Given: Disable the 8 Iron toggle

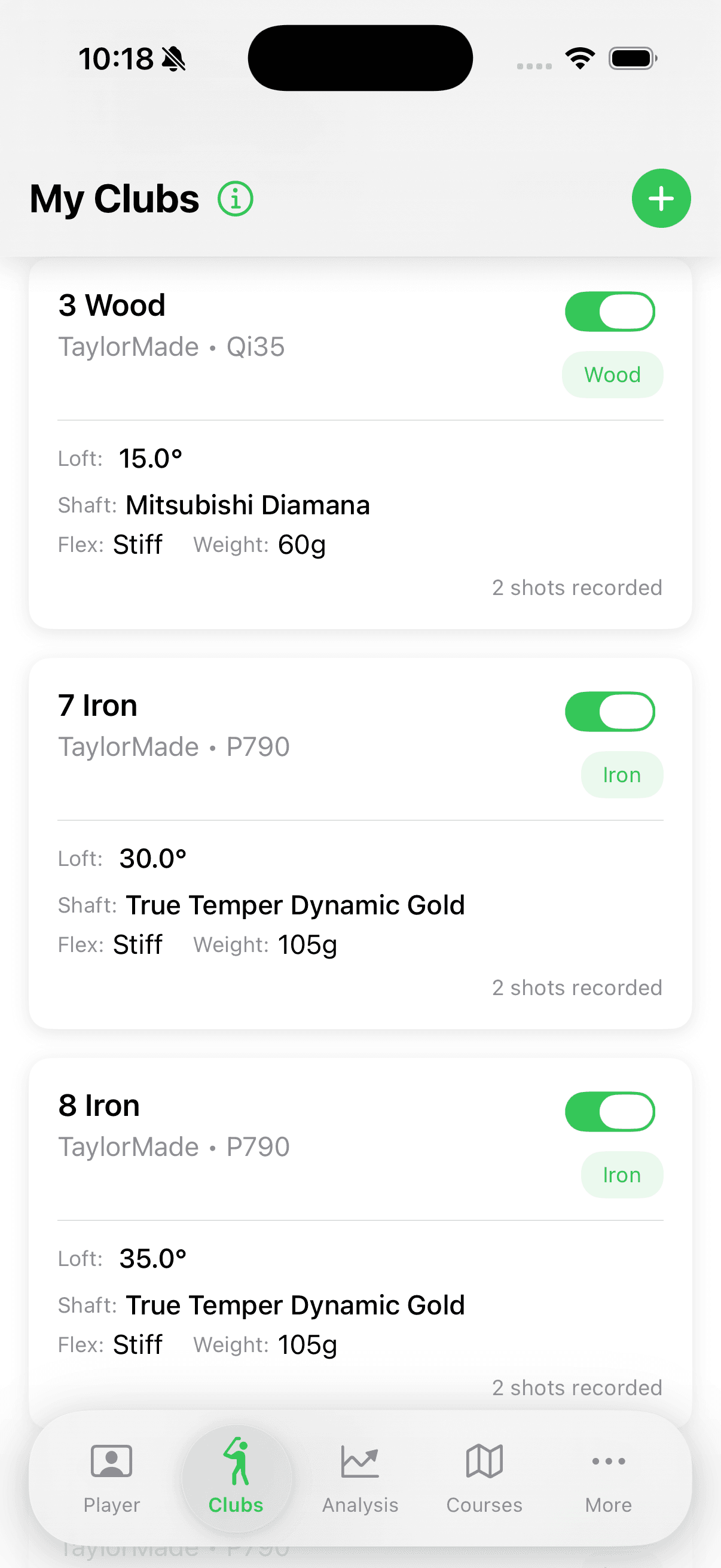Looking at the screenshot, I should [610, 1112].
